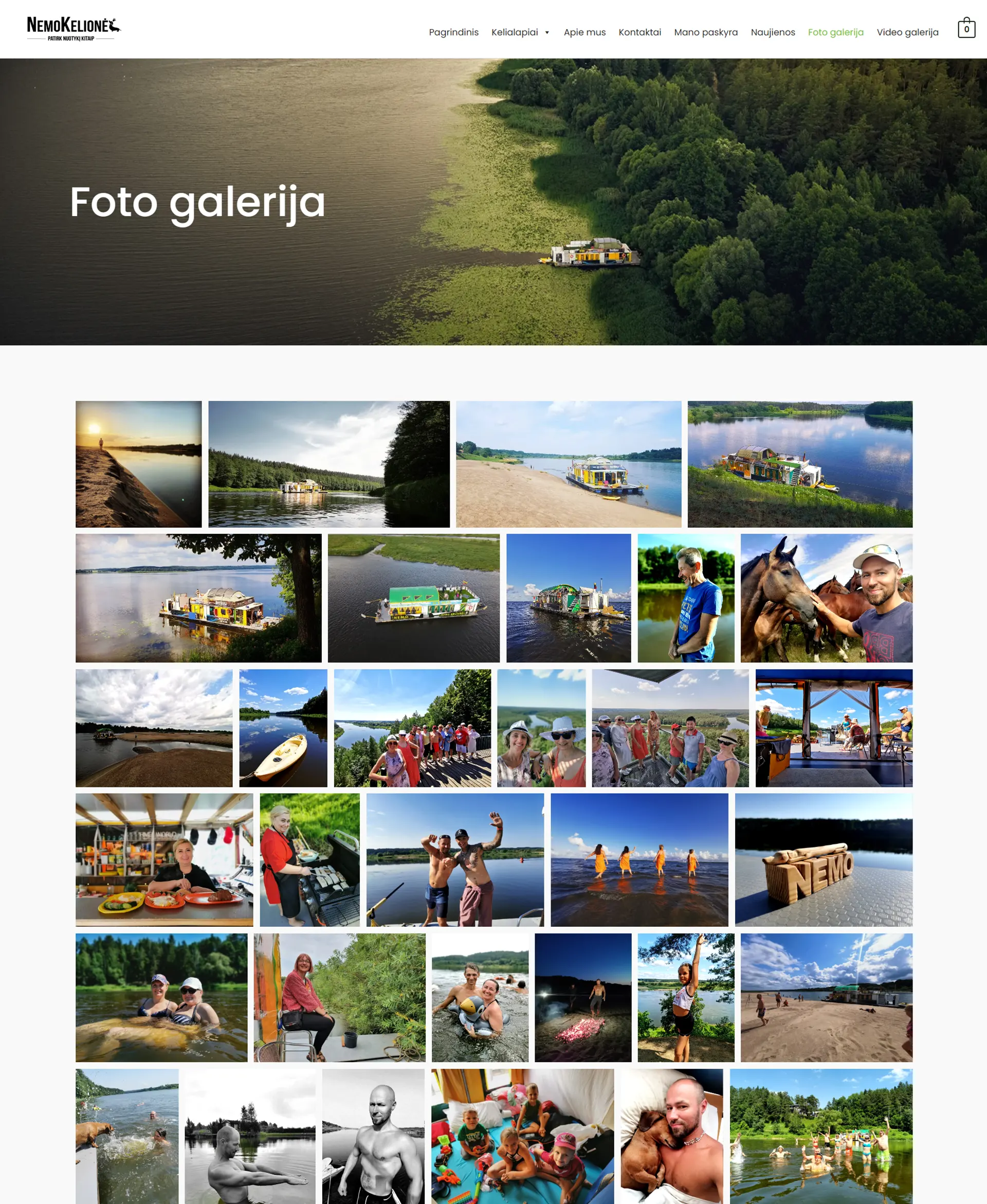The height and width of the screenshot is (1204, 987).
Task: Open the woman grilling food photo
Action: (x=309, y=859)
